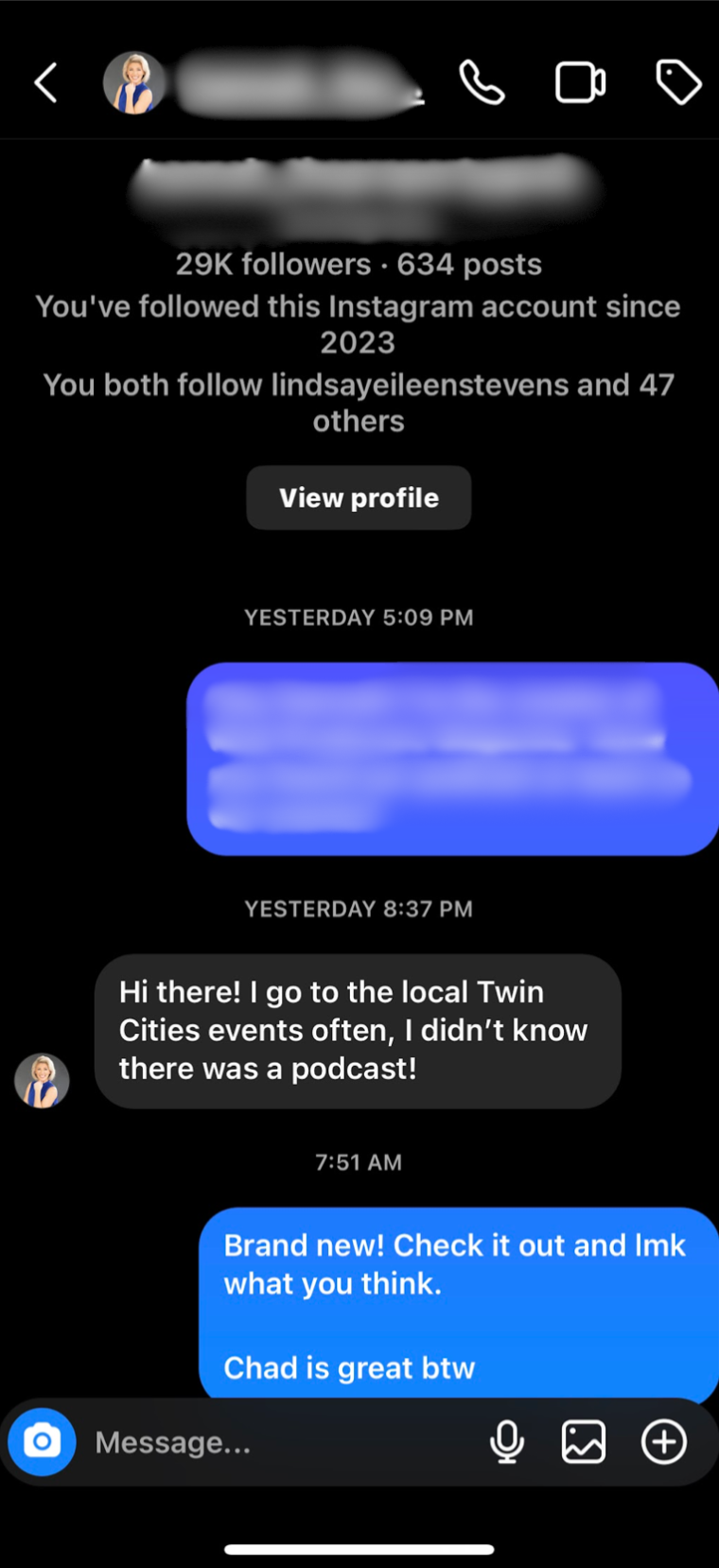Open the label tag icon
719x1568 pixels.
click(x=678, y=83)
